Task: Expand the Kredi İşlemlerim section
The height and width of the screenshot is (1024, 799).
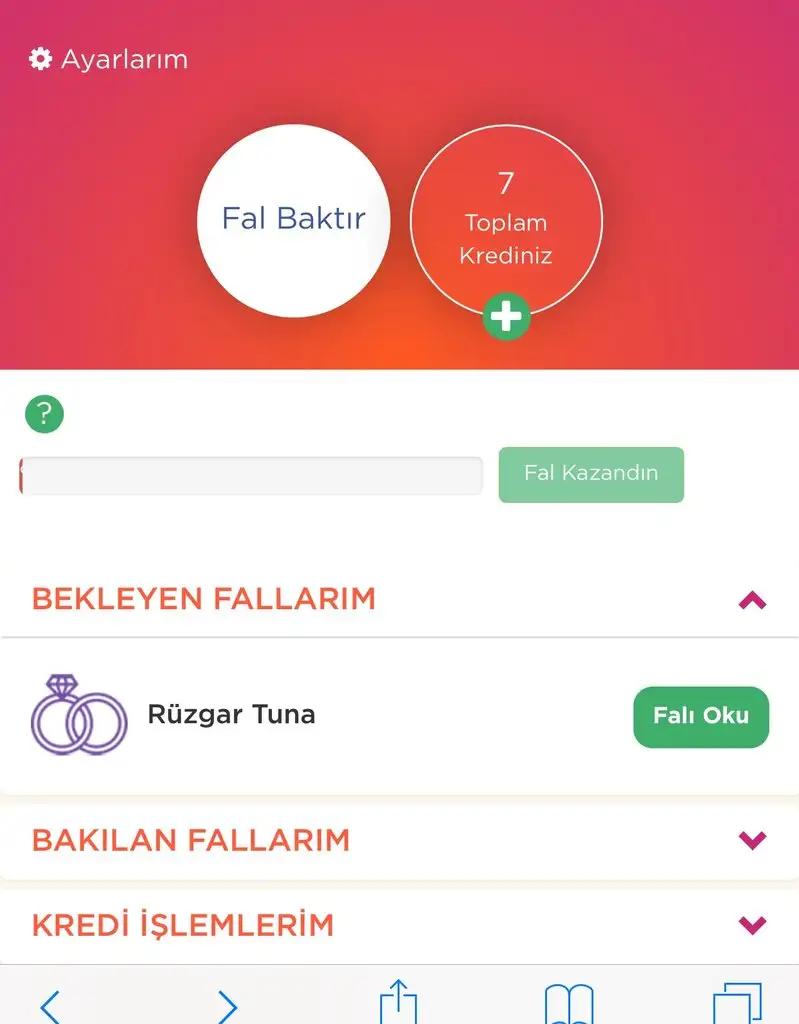Action: (752, 925)
